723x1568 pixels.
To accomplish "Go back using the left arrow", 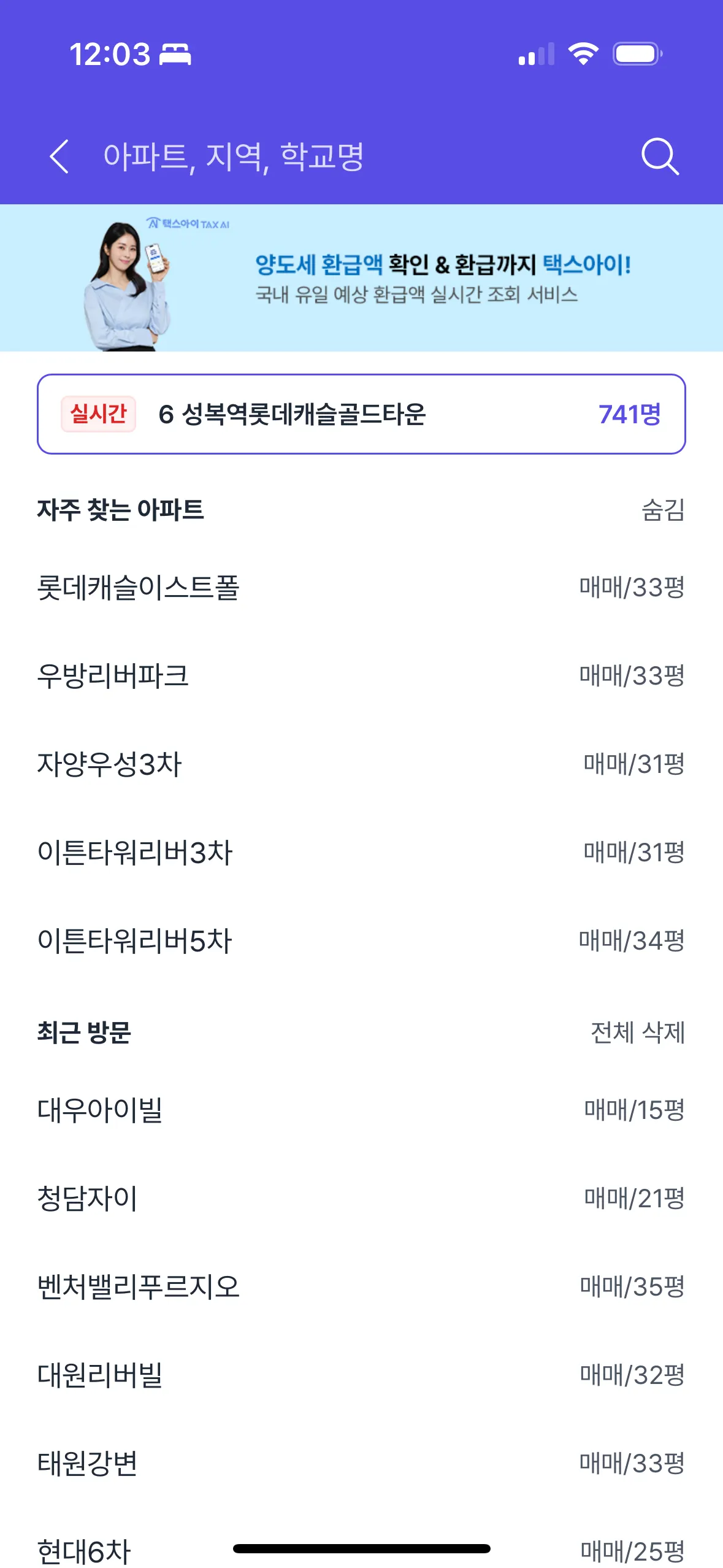I will pyautogui.click(x=59, y=156).
